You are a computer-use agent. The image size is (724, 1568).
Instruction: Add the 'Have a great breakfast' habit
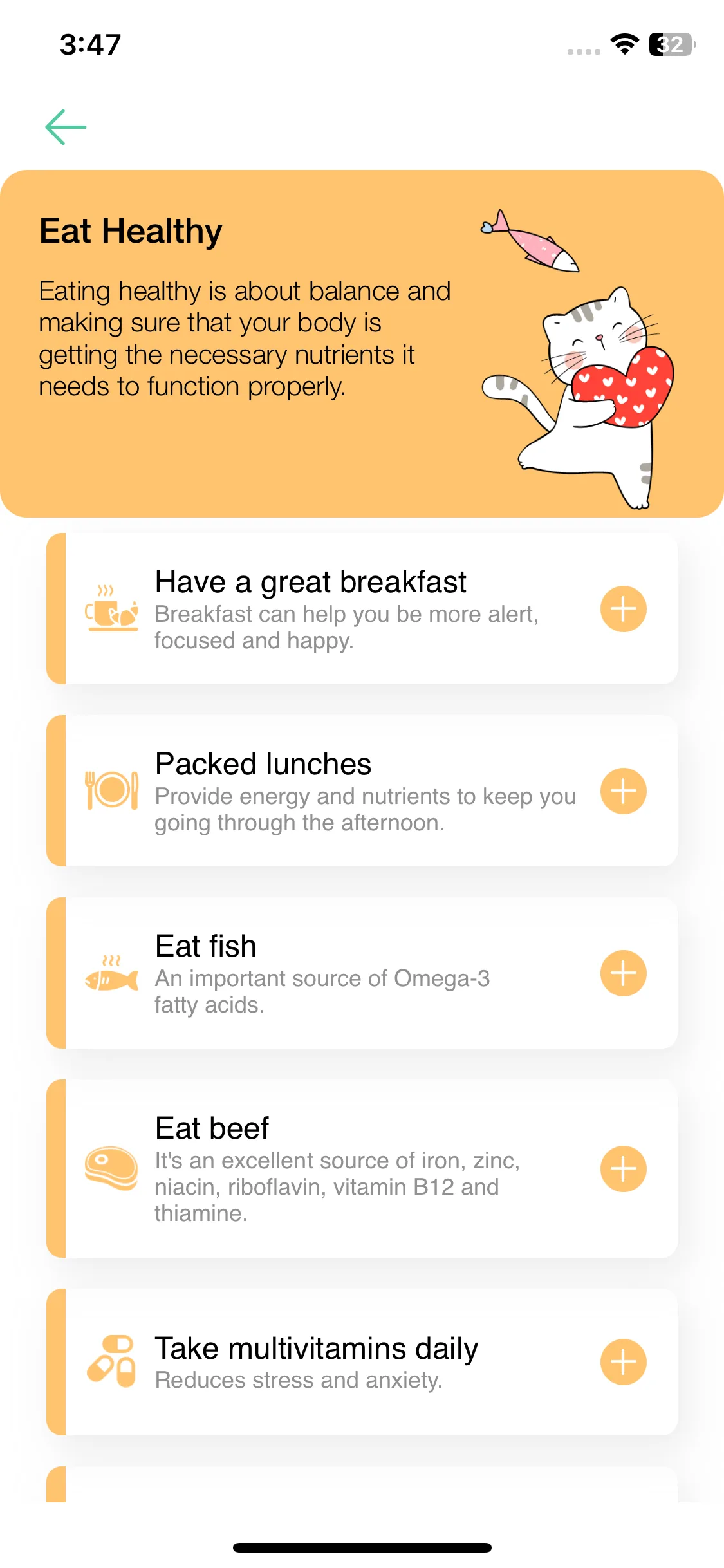click(x=623, y=609)
